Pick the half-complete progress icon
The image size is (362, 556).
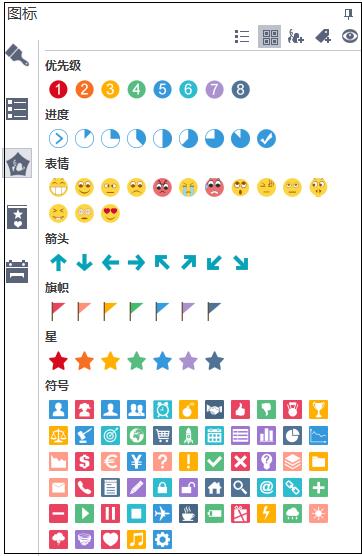(162, 138)
